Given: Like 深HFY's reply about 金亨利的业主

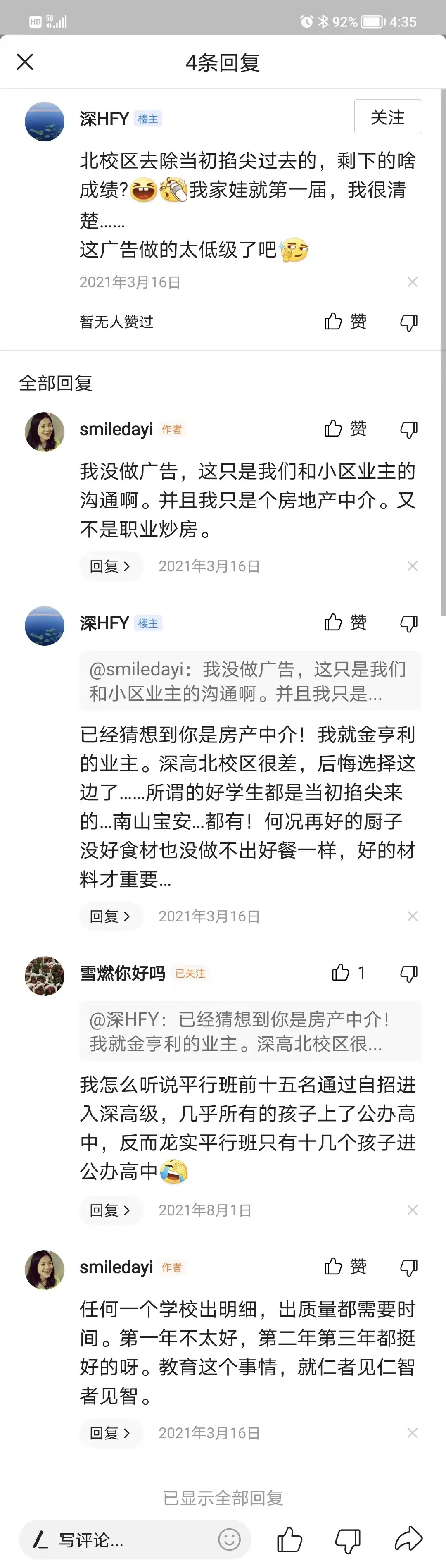Looking at the screenshot, I should coord(344,623).
